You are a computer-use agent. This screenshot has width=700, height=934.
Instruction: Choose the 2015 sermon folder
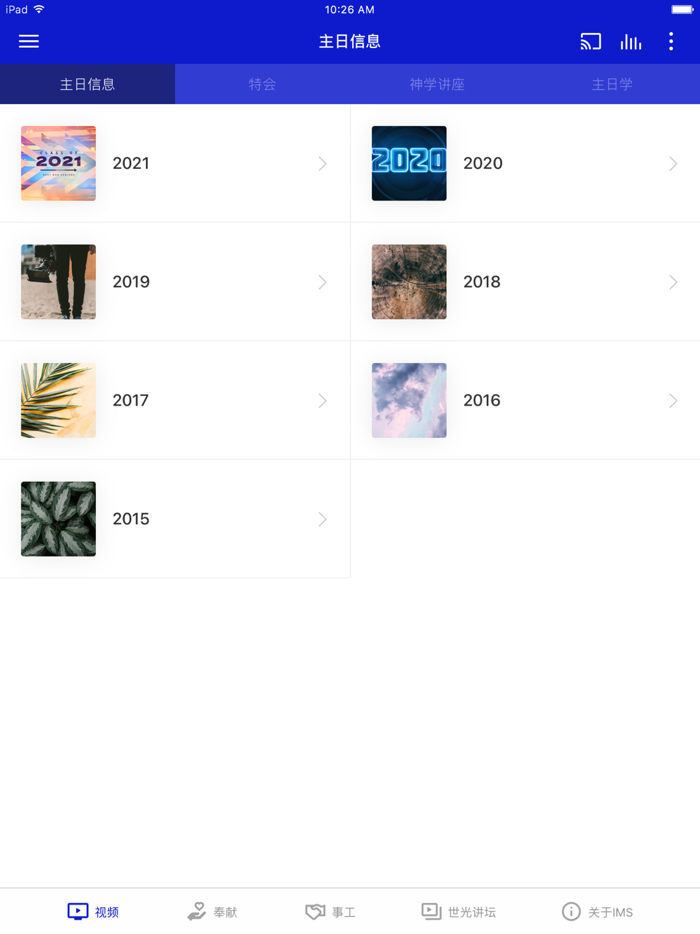click(175, 519)
